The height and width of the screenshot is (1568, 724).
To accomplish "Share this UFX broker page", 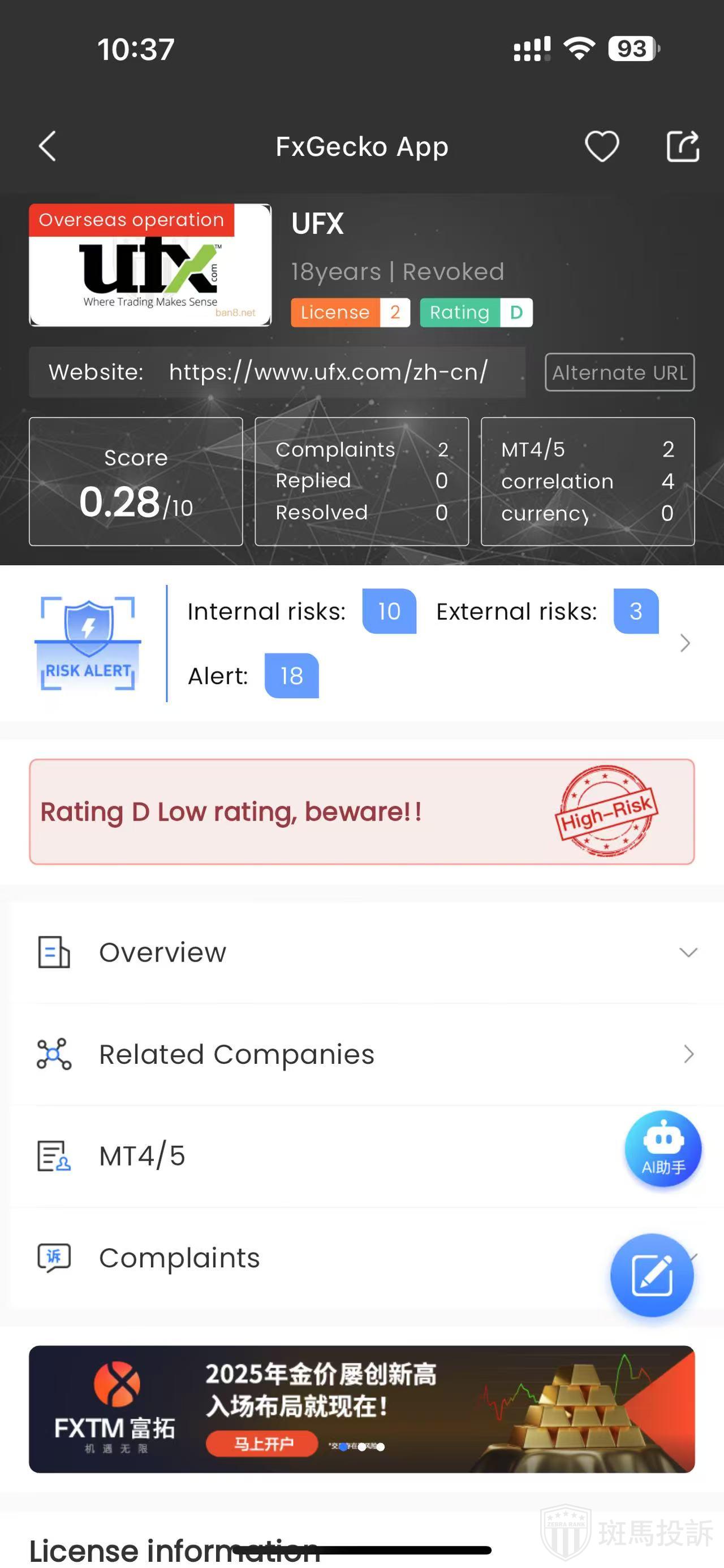I will 682,147.
